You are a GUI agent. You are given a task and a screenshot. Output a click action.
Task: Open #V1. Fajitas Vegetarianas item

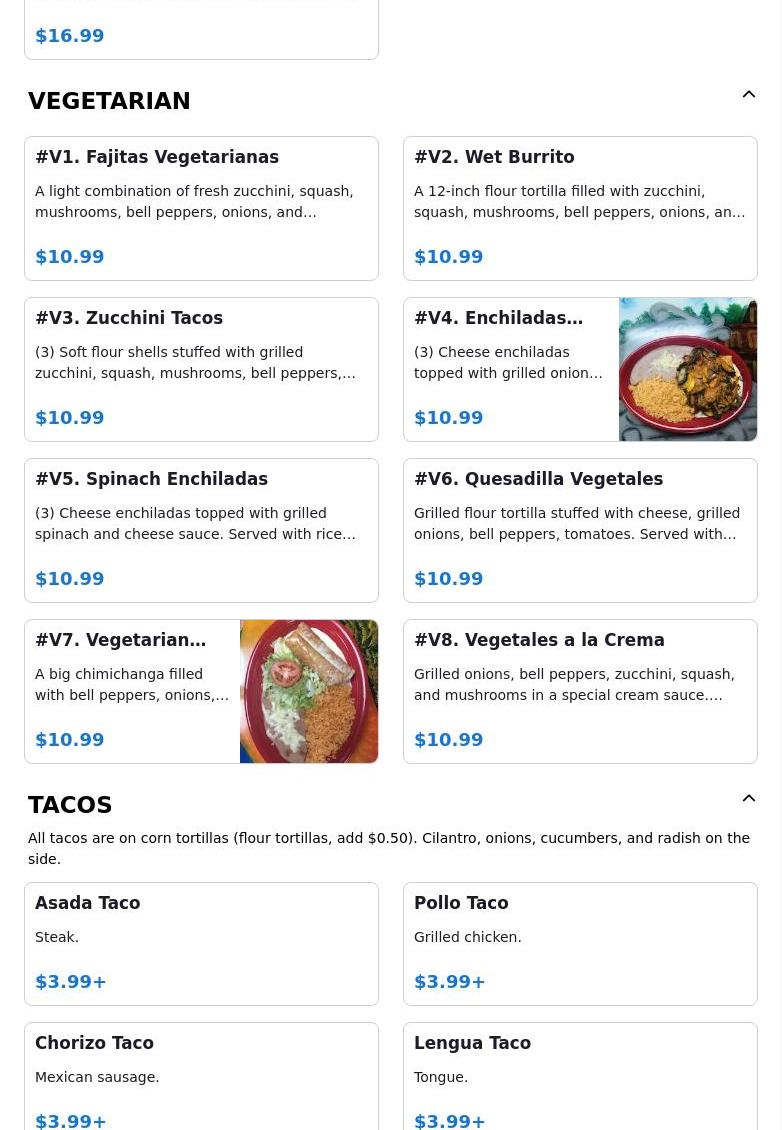pyautogui.click(x=201, y=208)
